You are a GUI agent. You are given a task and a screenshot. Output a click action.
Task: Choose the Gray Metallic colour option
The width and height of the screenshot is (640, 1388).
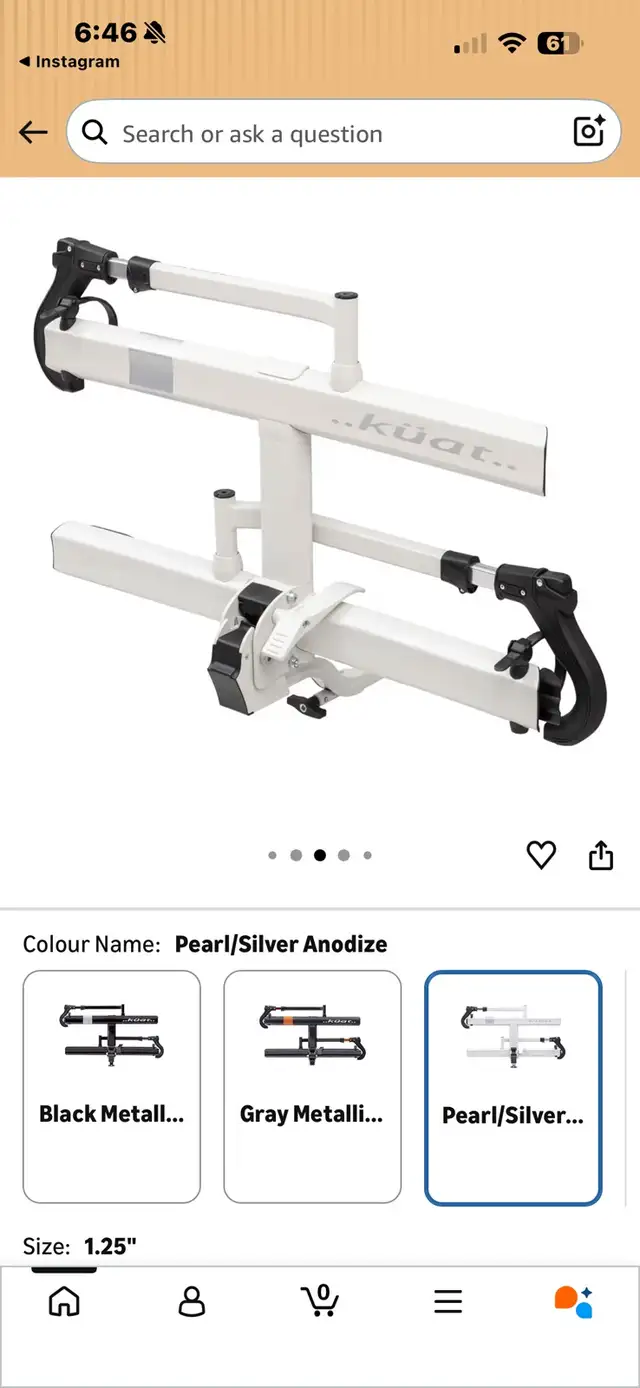(x=312, y=1086)
